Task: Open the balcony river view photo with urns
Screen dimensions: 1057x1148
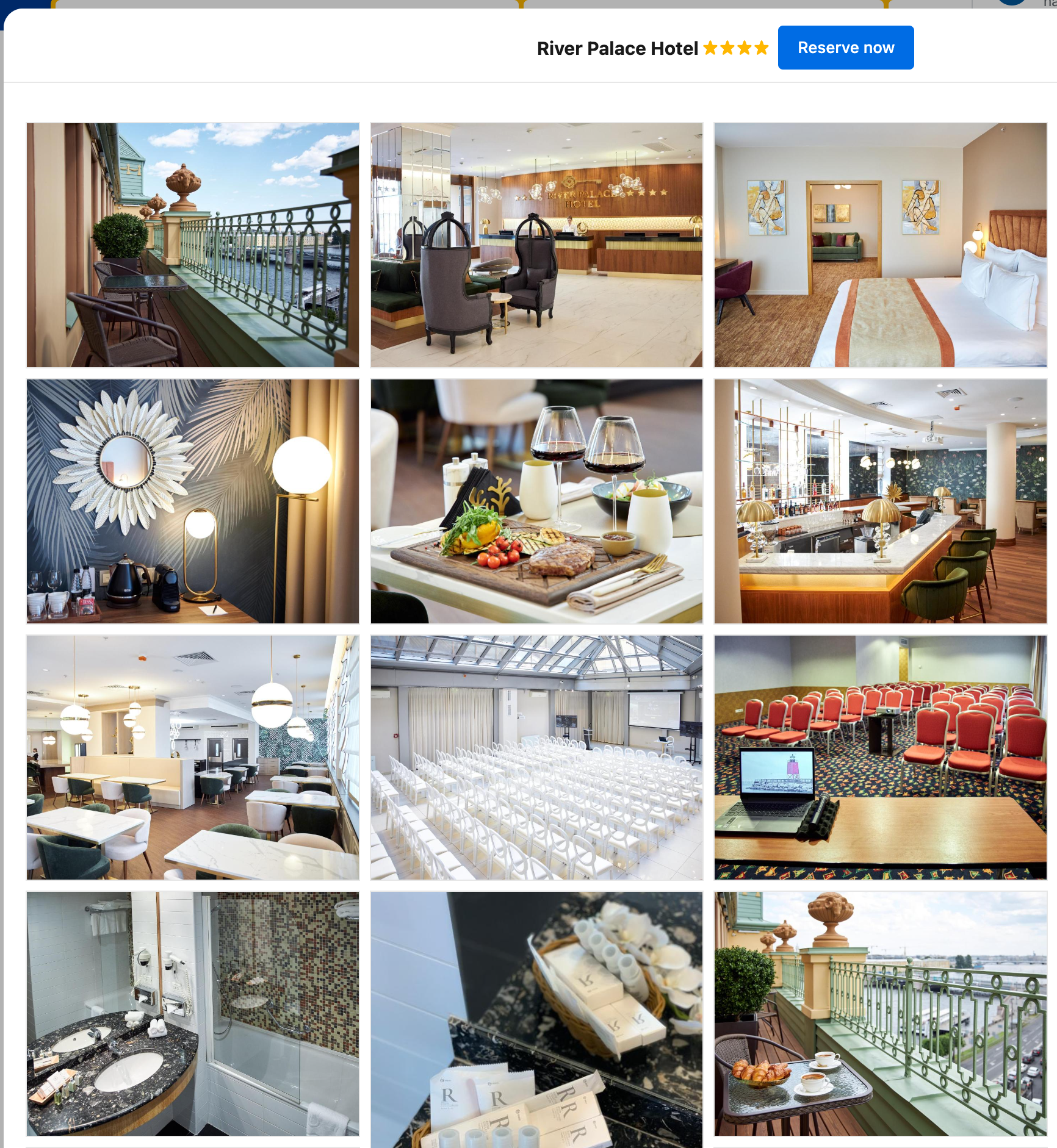Action: [193, 245]
